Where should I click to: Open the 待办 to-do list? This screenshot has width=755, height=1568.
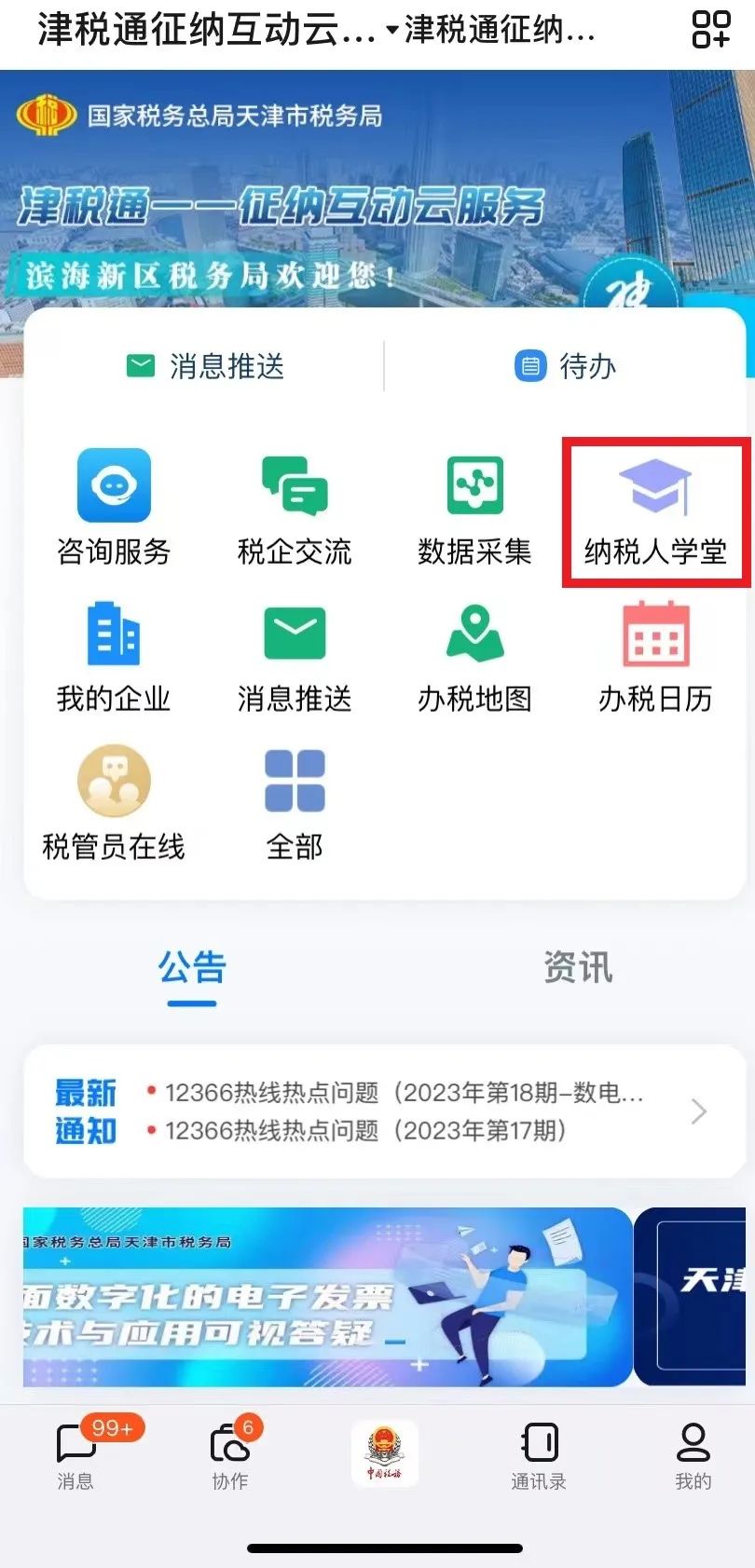coord(565,366)
